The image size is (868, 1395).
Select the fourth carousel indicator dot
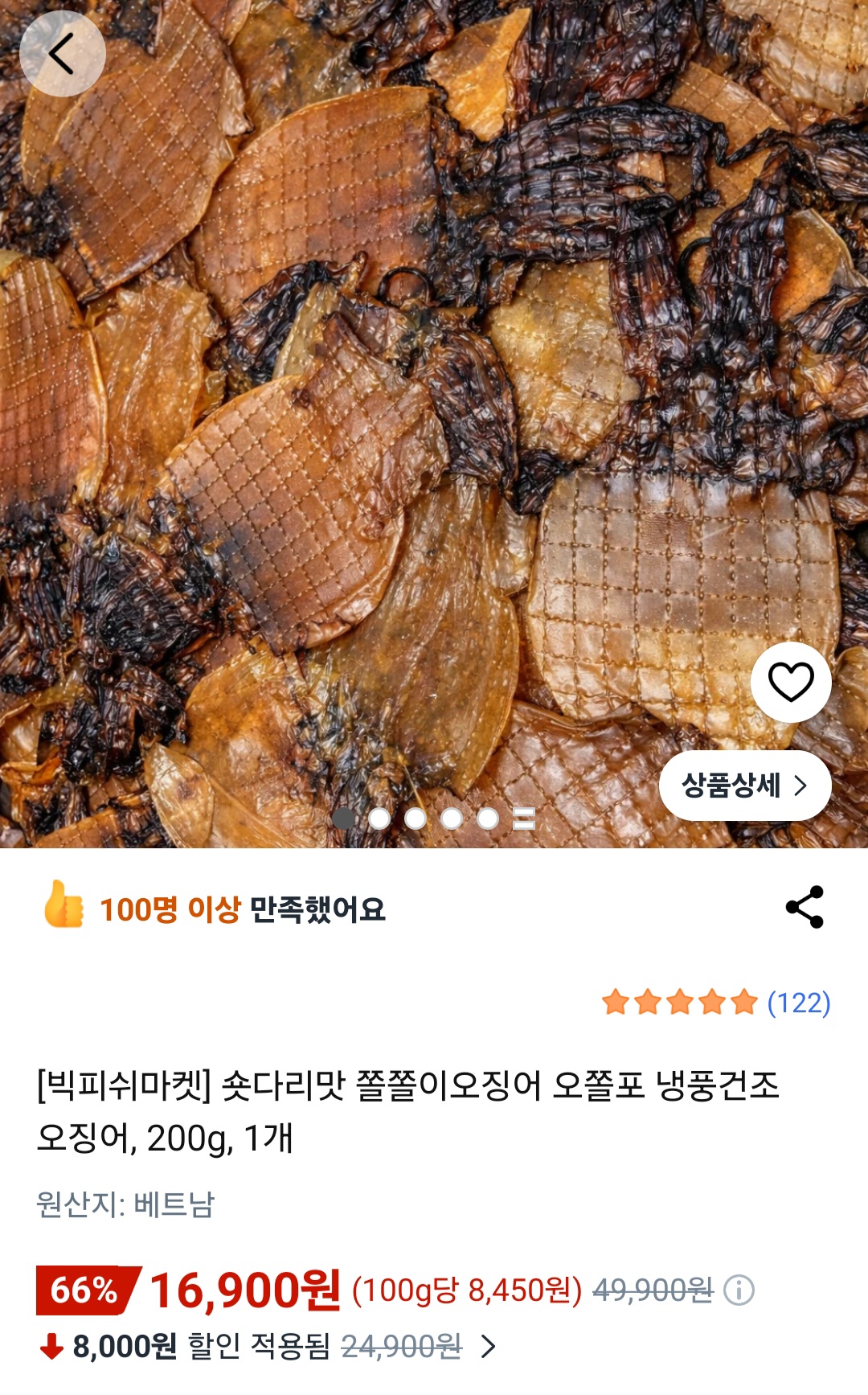click(452, 818)
